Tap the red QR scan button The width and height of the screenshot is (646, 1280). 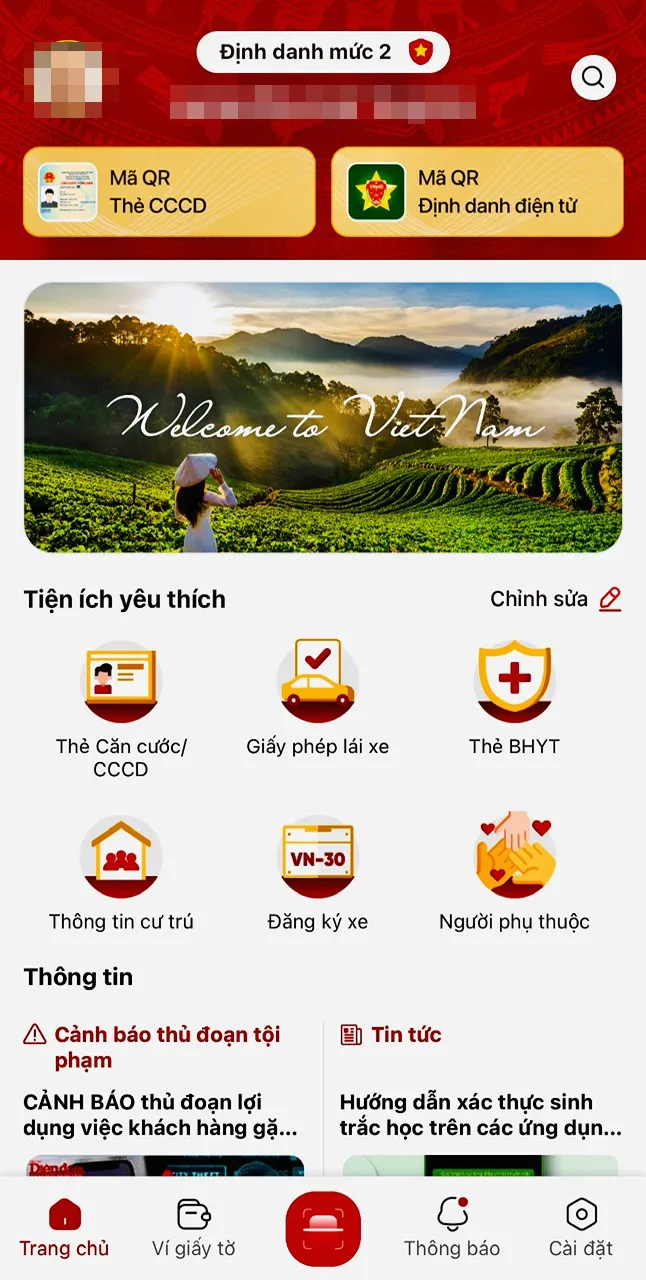coord(323,1229)
